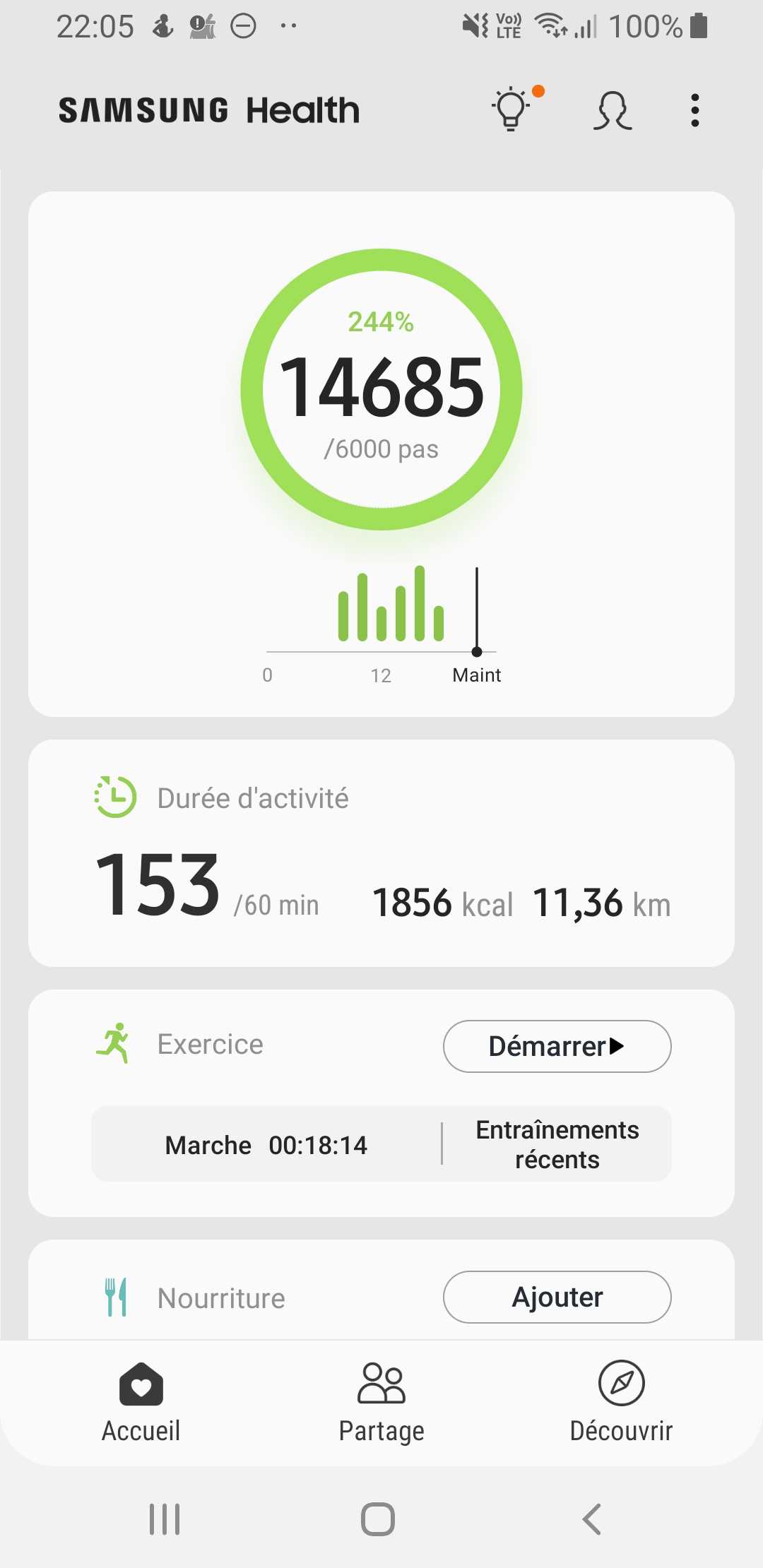Open the Durée d'activité card
This screenshot has height=1568, width=763.
[381, 853]
